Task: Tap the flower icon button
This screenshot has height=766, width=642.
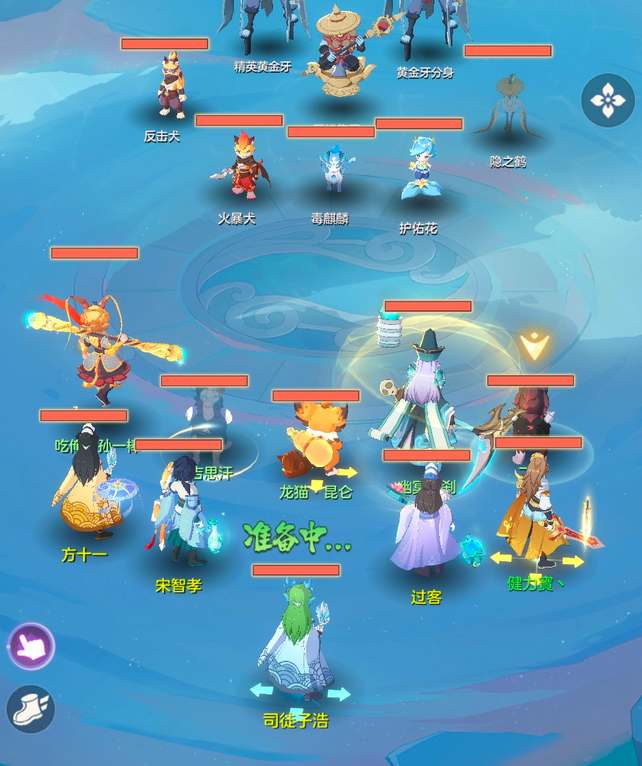Action: pos(608,100)
